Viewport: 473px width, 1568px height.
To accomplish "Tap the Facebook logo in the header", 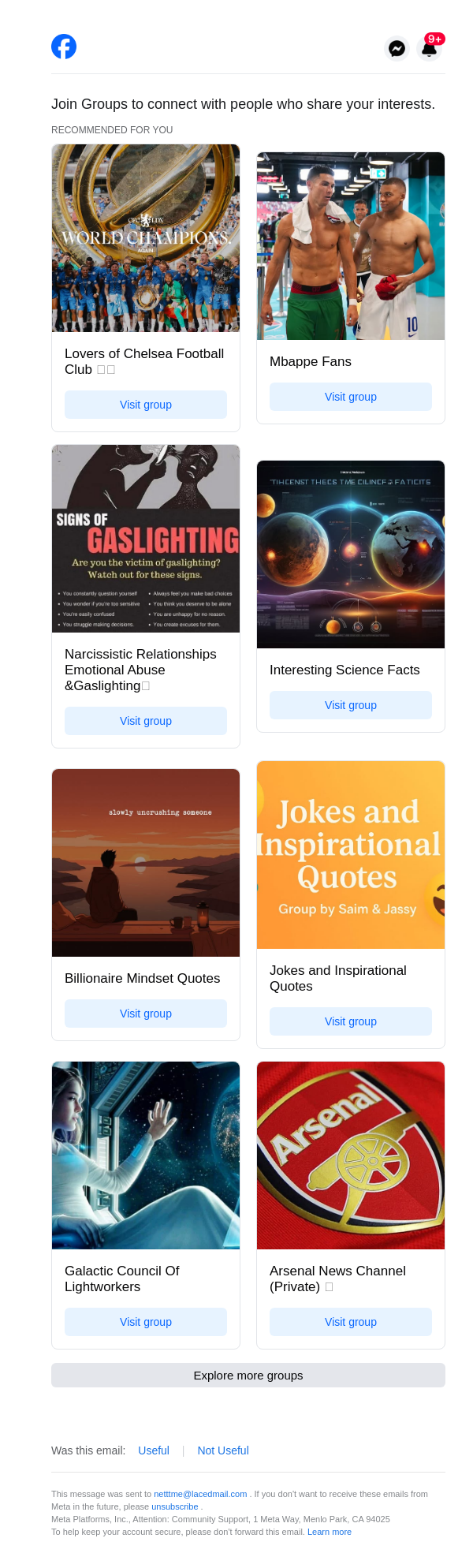I will coord(64,47).
